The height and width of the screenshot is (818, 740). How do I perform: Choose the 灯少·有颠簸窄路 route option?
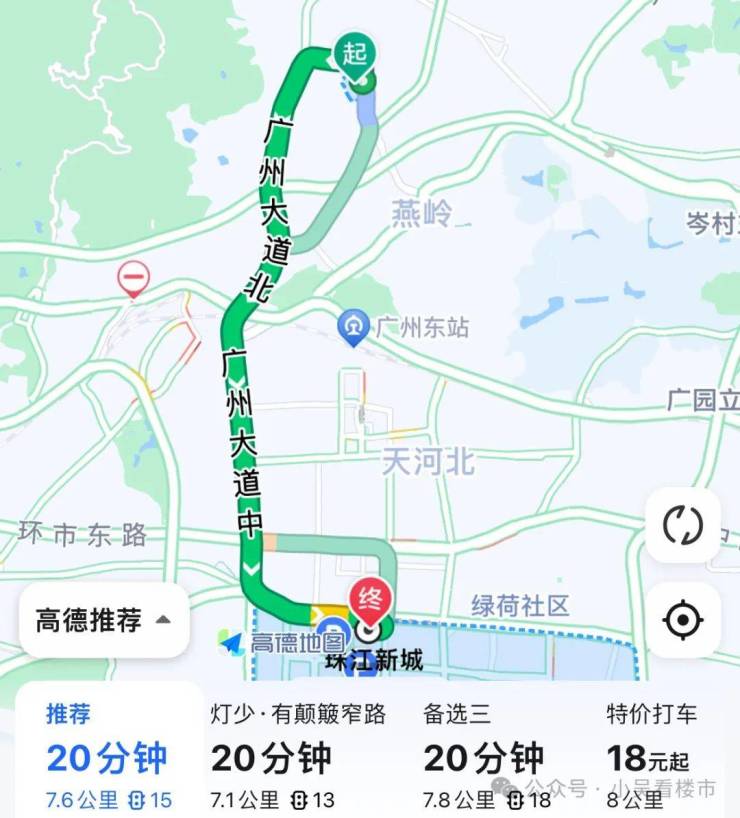(298, 756)
